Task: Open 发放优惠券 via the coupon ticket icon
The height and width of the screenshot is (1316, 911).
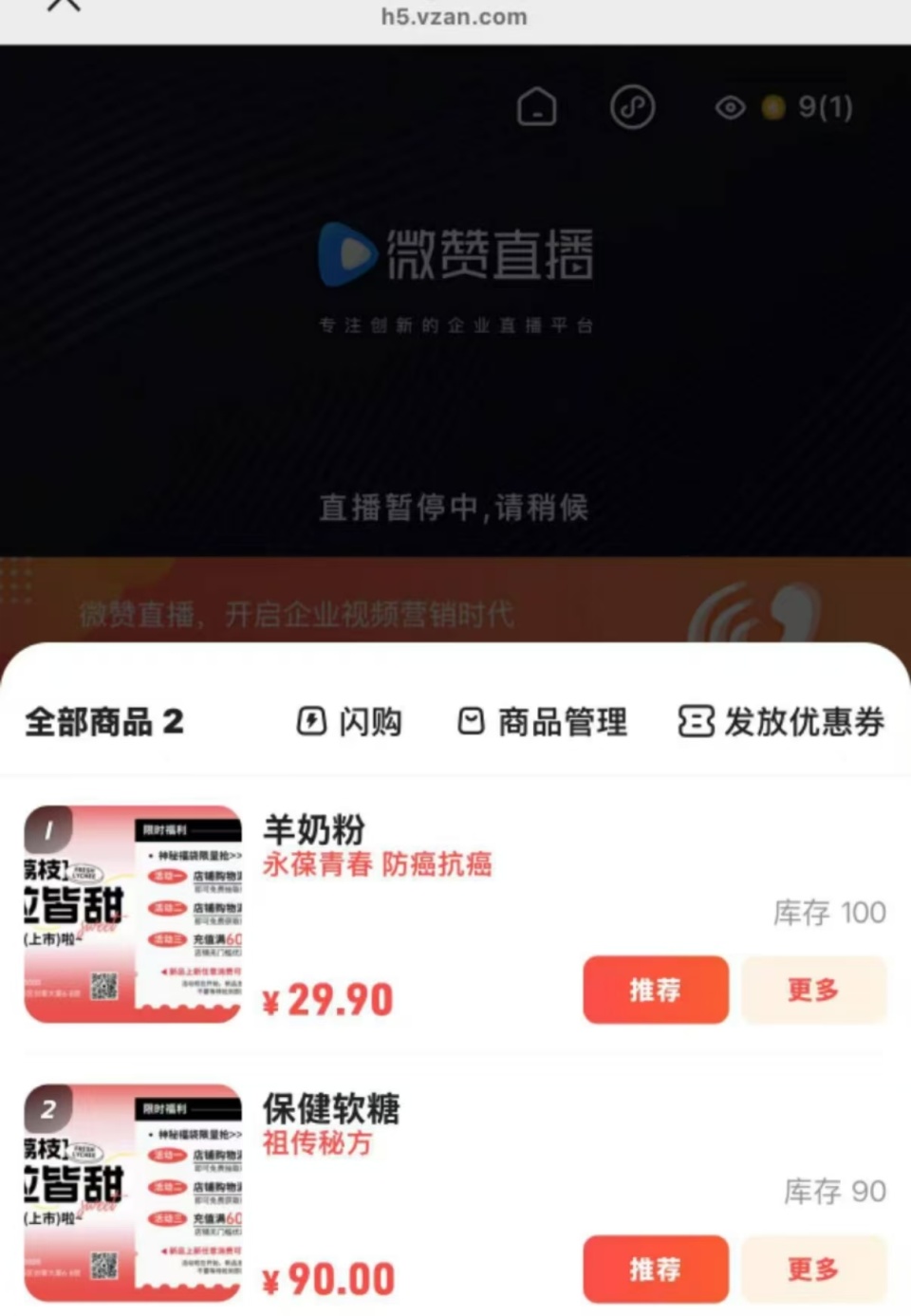Action: [695, 721]
